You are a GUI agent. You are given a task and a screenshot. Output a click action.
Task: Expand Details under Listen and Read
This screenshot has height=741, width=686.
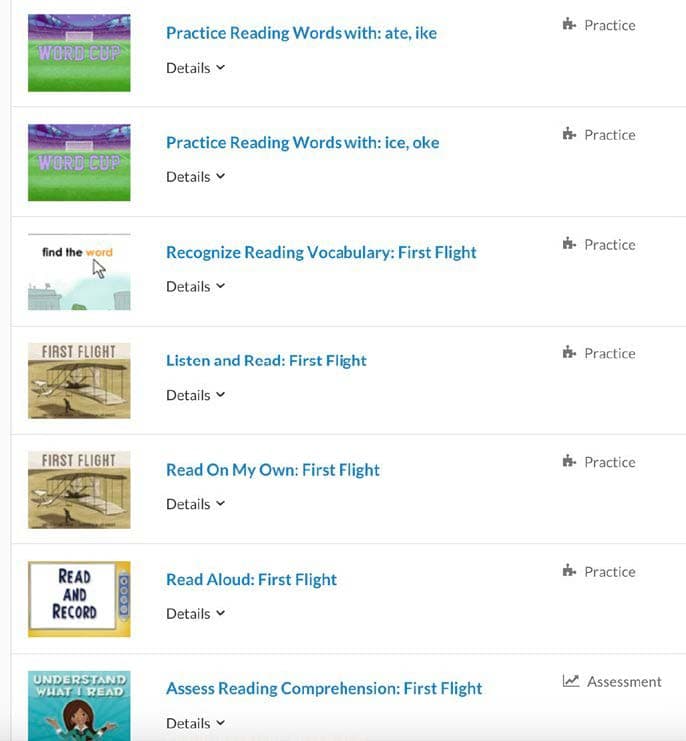(195, 395)
